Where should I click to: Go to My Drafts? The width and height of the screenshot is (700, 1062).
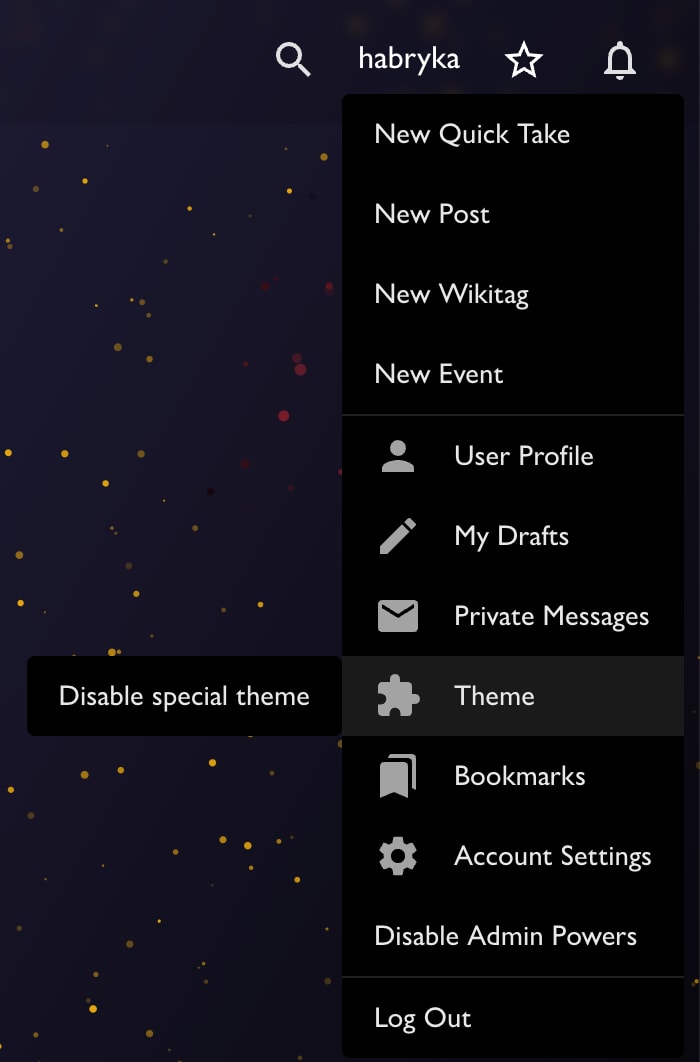[x=511, y=536]
